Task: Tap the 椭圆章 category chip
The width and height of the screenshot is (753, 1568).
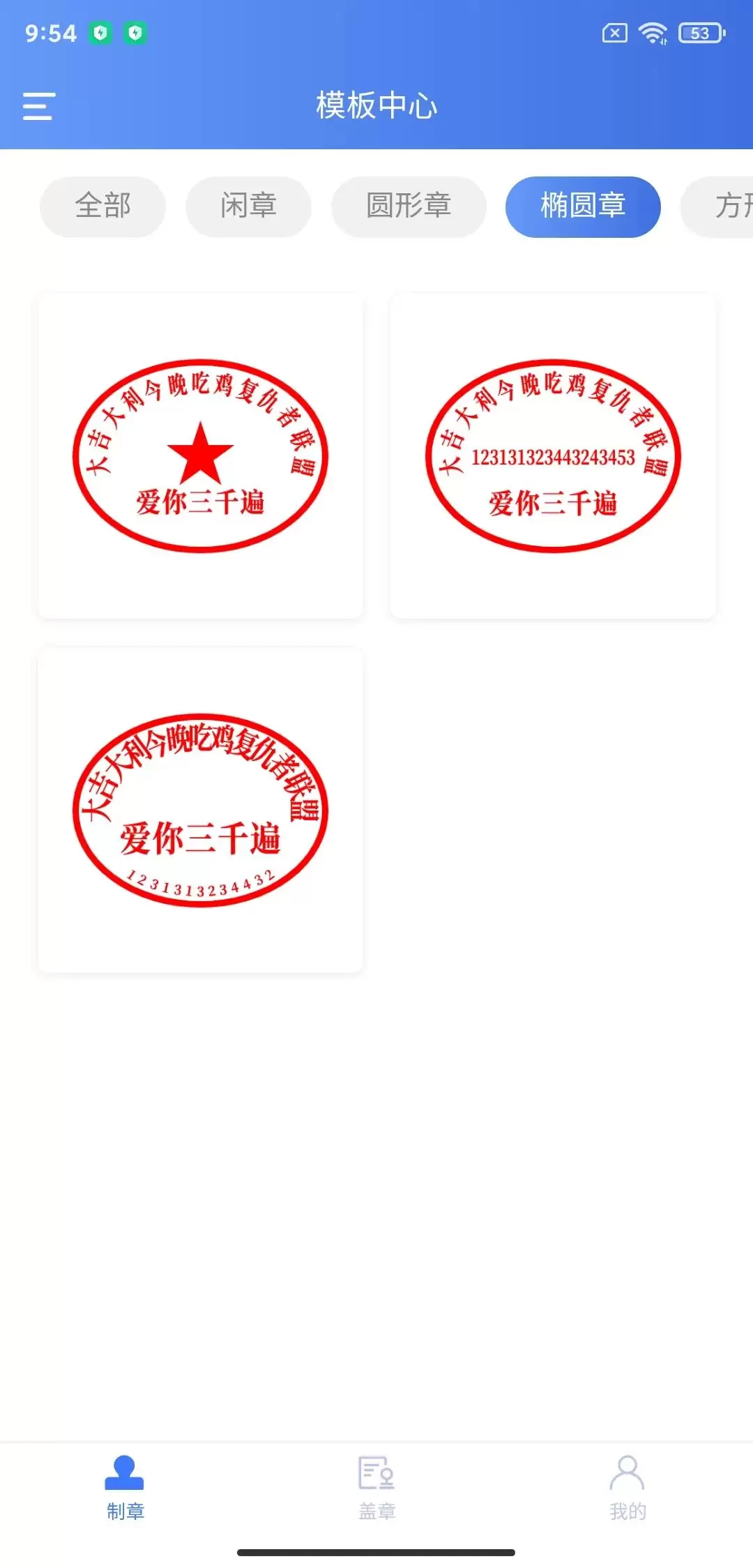Action: [583, 206]
